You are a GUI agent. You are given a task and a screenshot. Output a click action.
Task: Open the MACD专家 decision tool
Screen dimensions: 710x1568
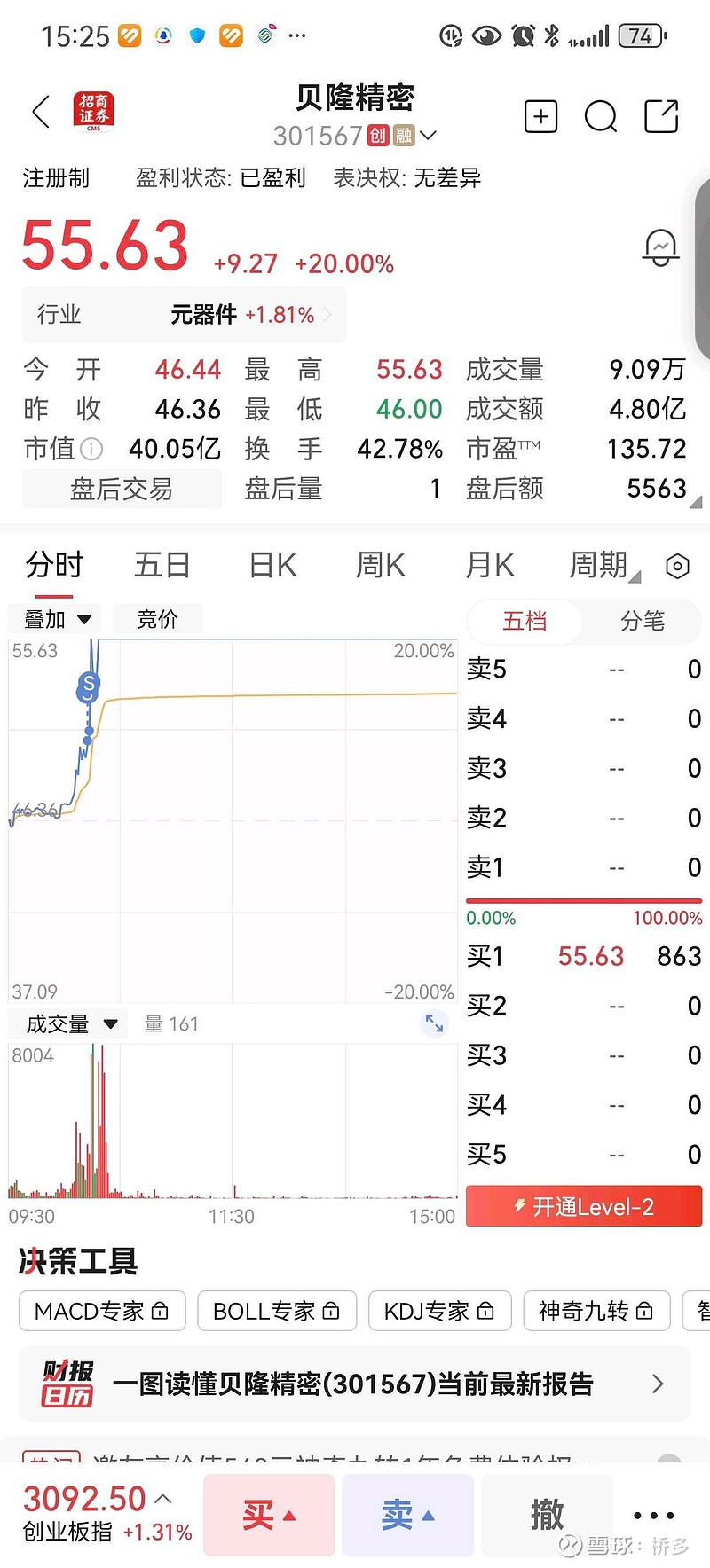click(101, 1311)
